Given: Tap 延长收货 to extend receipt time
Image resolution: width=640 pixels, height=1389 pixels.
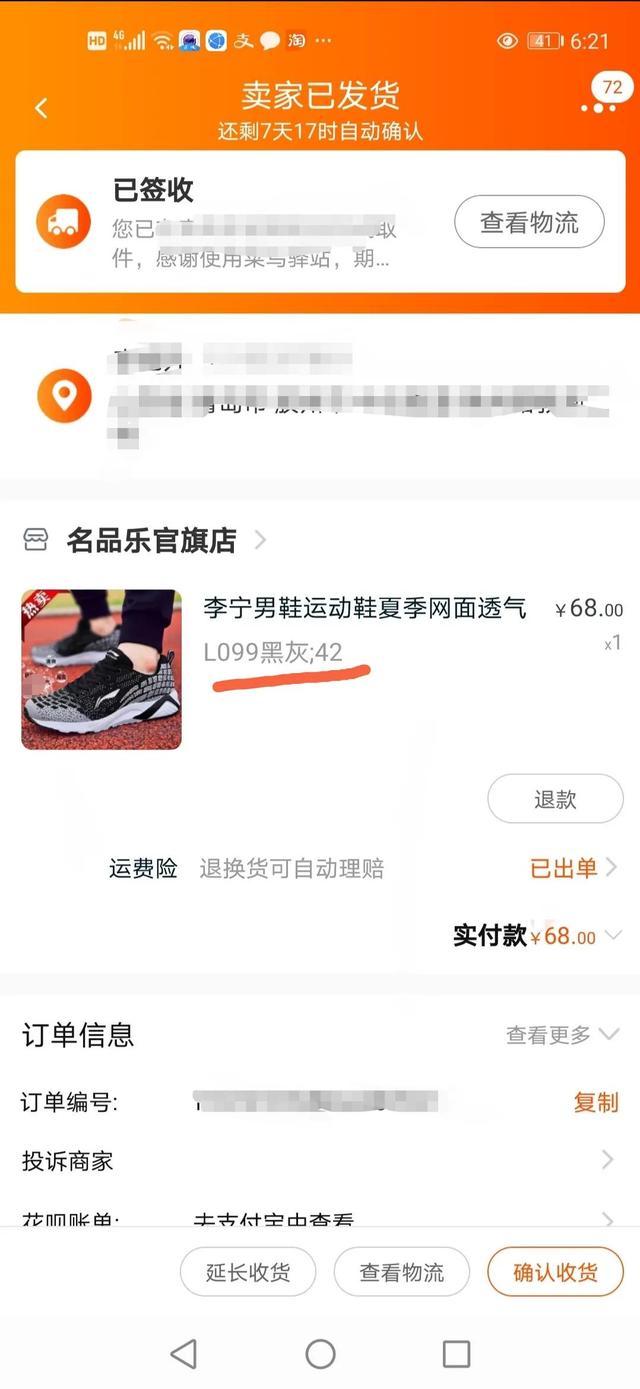Looking at the screenshot, I should 248,1272.
